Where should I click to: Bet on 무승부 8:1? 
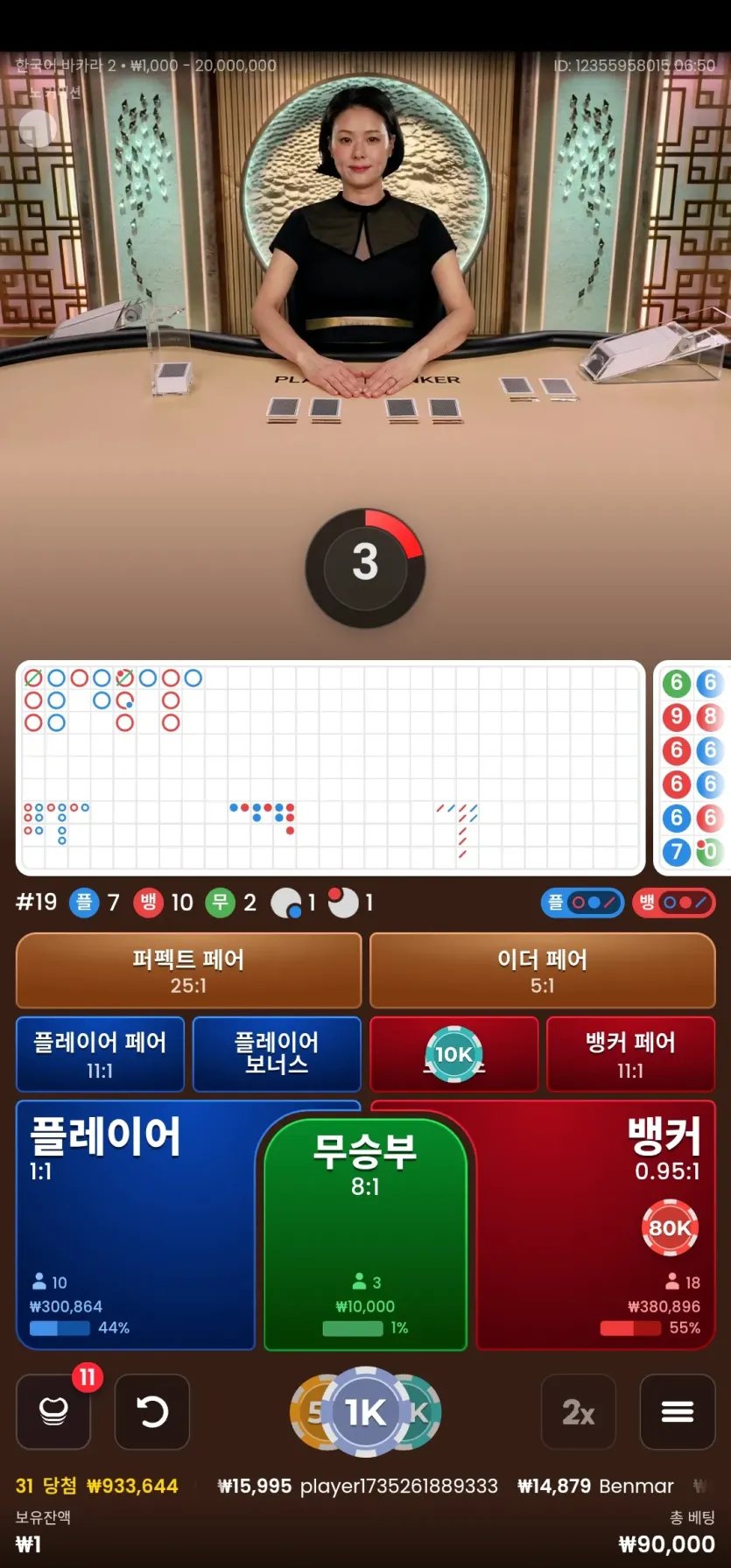[365, 1234]
